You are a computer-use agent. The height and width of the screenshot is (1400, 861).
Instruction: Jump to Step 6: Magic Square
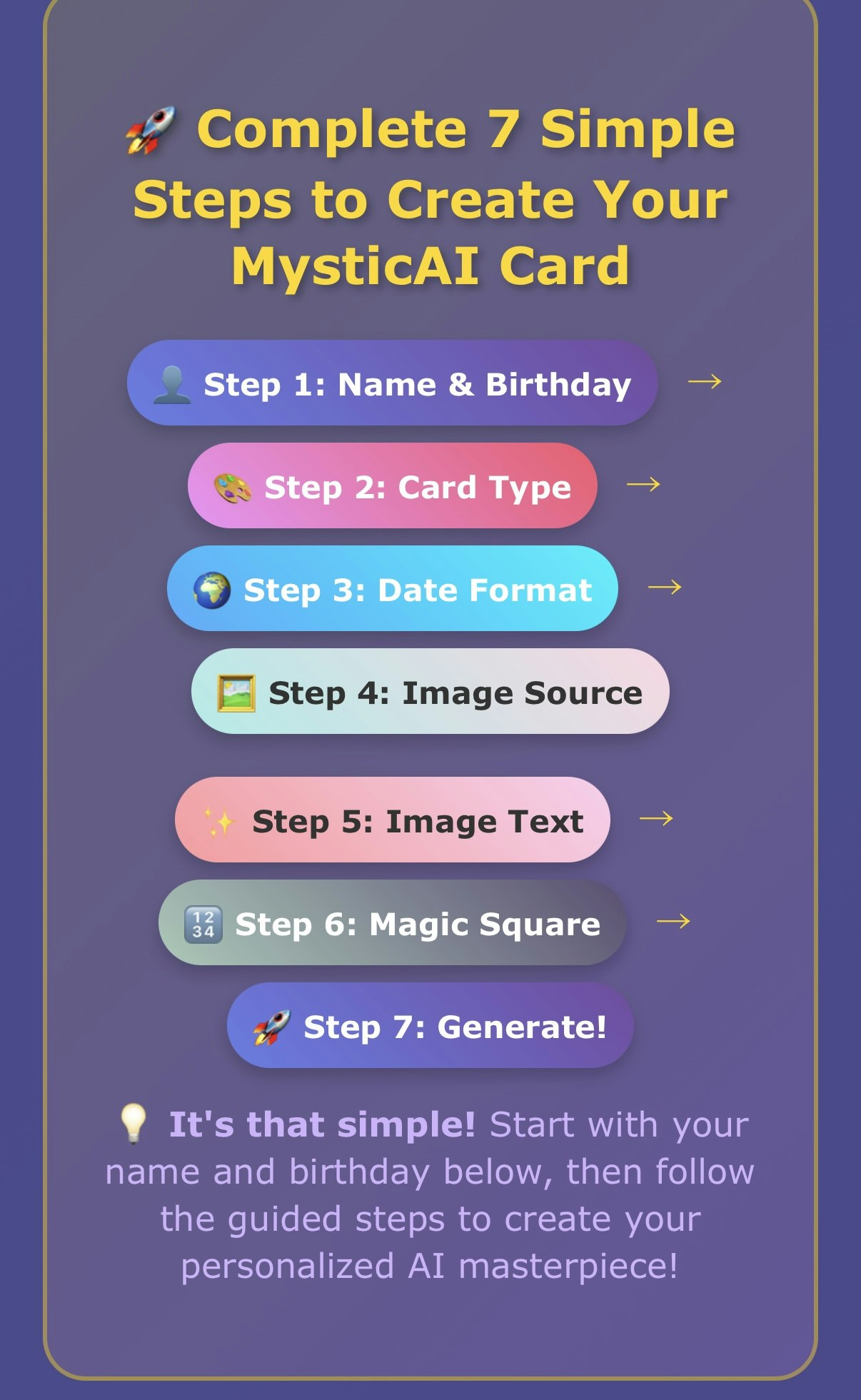pyautogui.click(x=392, y=923)
